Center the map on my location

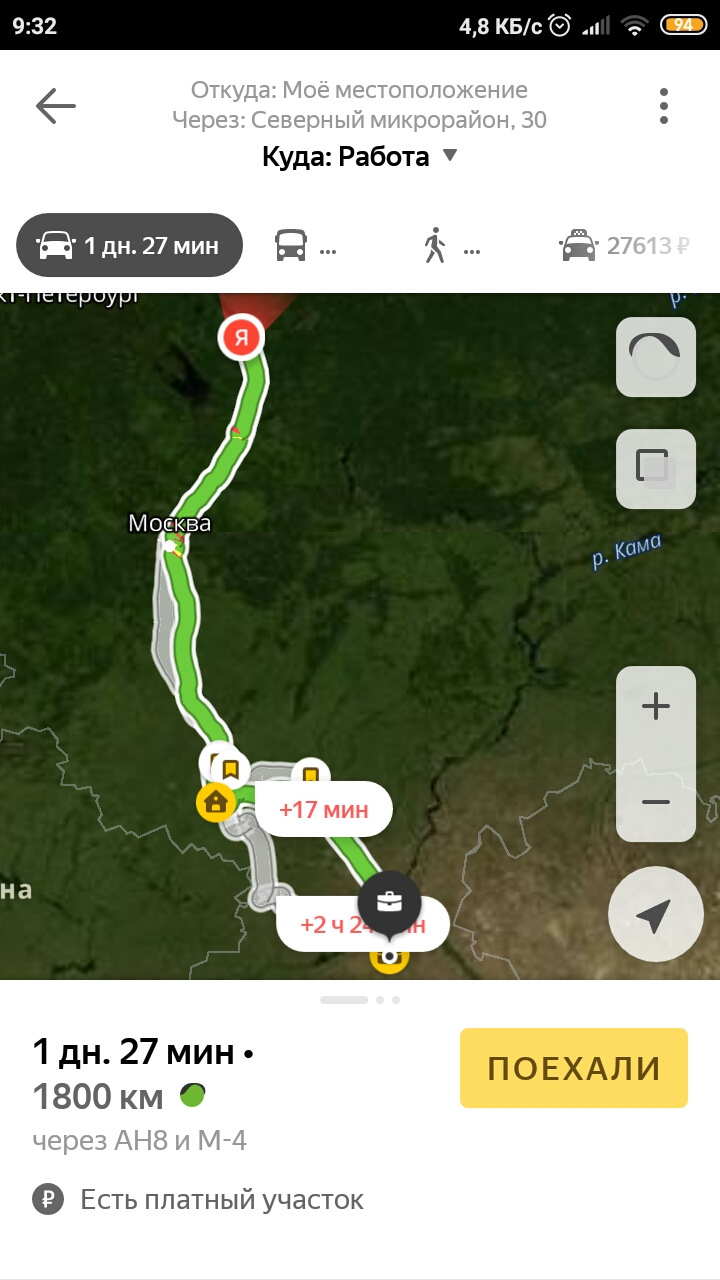click(x=655, y=914)
